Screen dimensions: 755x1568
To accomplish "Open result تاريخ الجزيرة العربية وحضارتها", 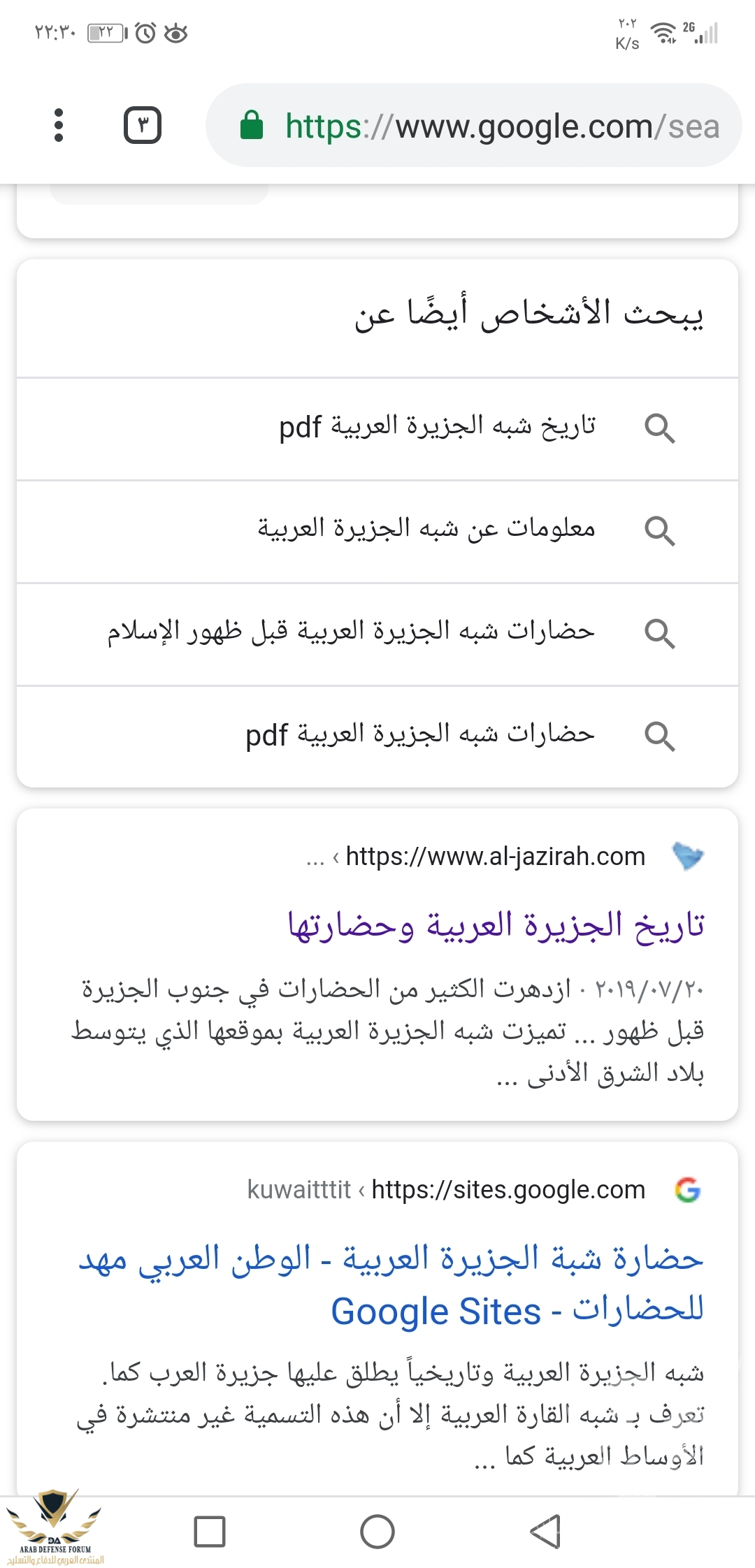I will click(496, 925).
